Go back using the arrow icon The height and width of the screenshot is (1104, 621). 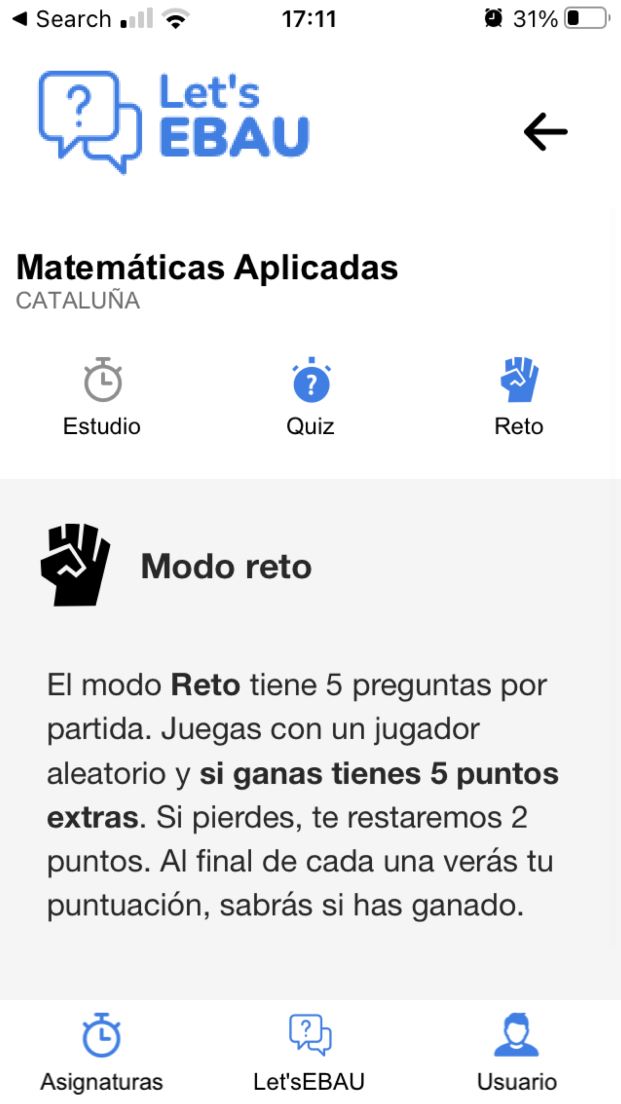(545, 131)
